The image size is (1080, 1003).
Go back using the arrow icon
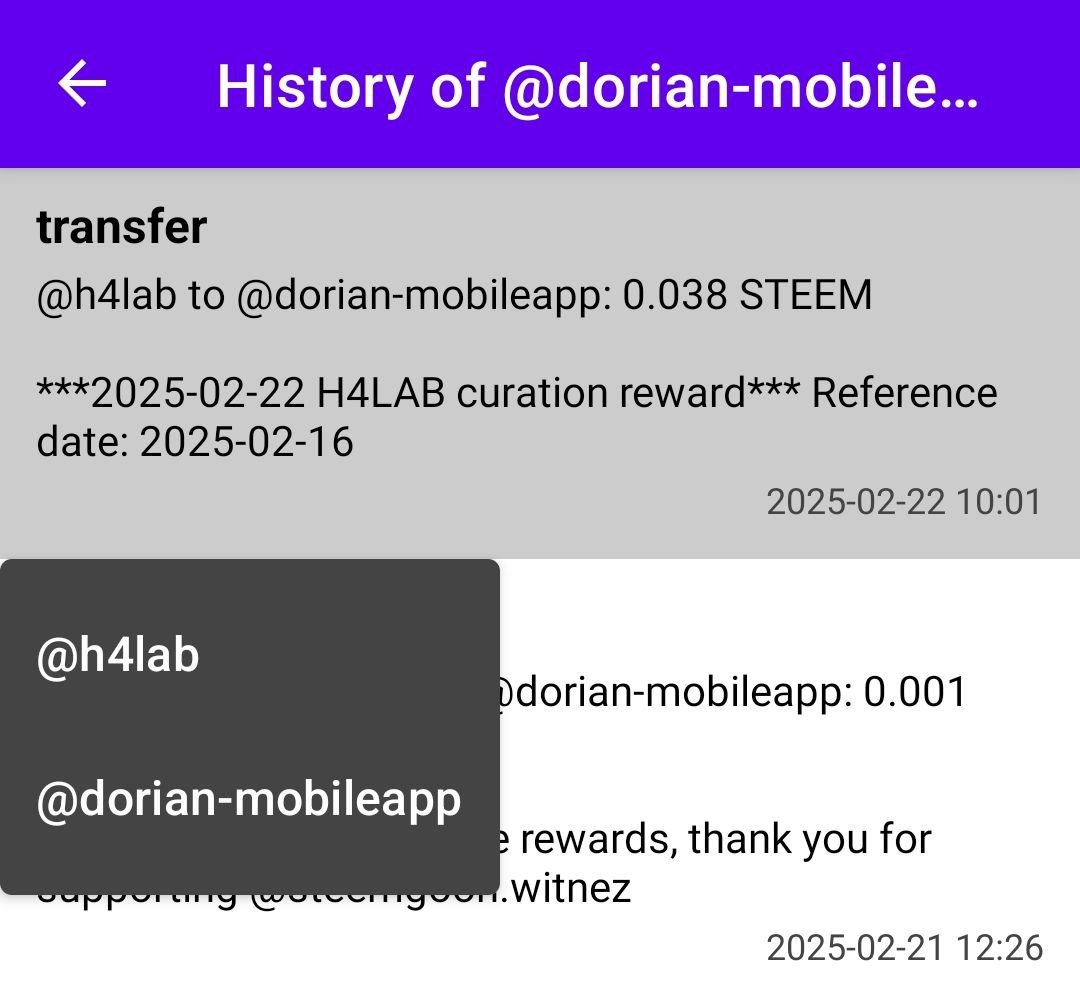coord(82,84)
